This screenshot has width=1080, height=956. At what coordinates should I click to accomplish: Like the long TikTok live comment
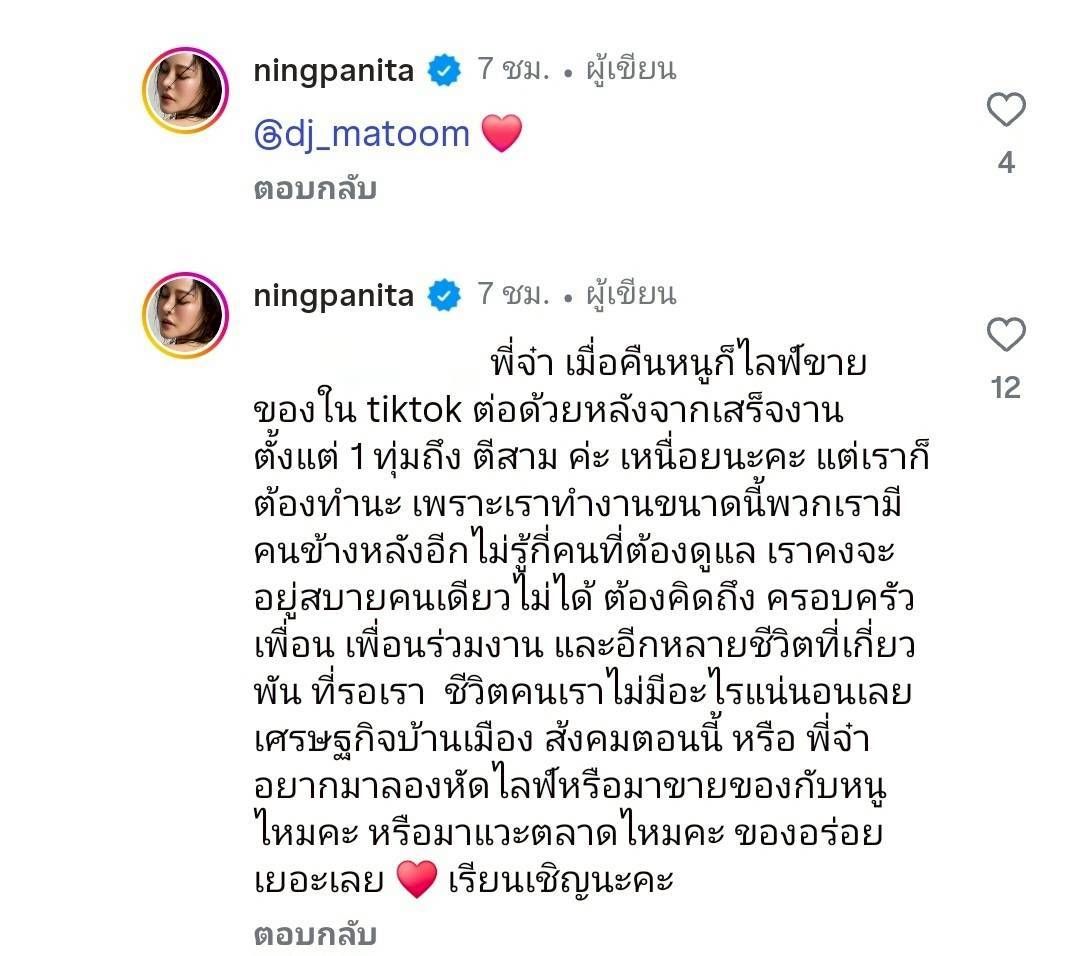pyautogui.click(x=1006, y=334)
